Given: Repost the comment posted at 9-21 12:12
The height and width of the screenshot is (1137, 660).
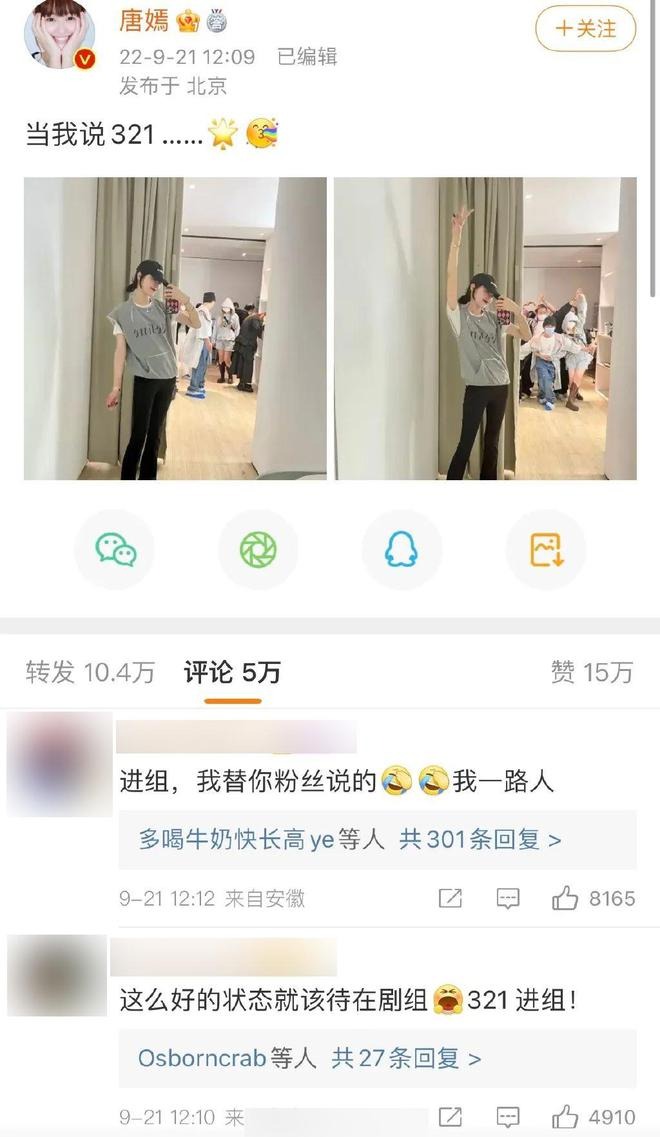Looking at the screenshot, I should (451, 898).
